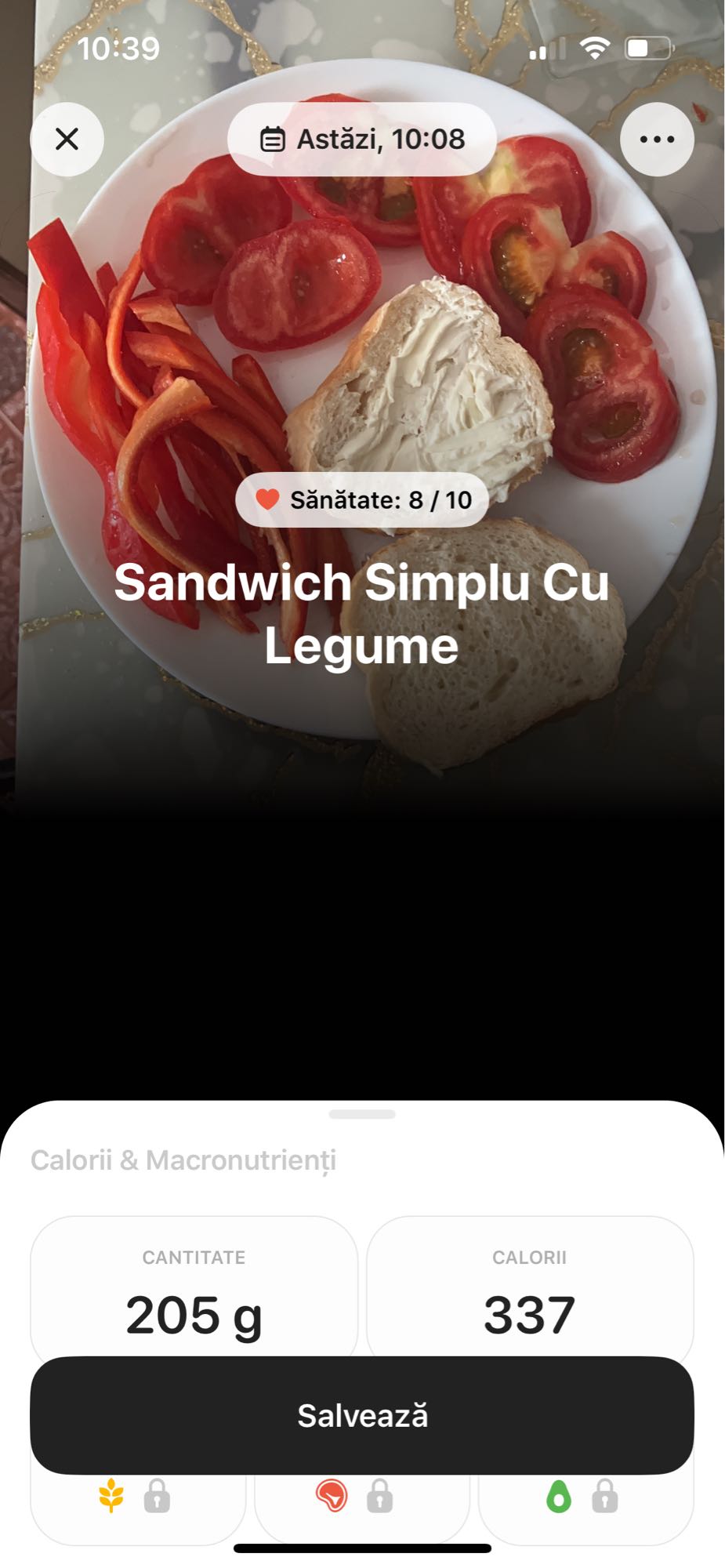Tap the cellular signal icon

[x=548, y=49]
